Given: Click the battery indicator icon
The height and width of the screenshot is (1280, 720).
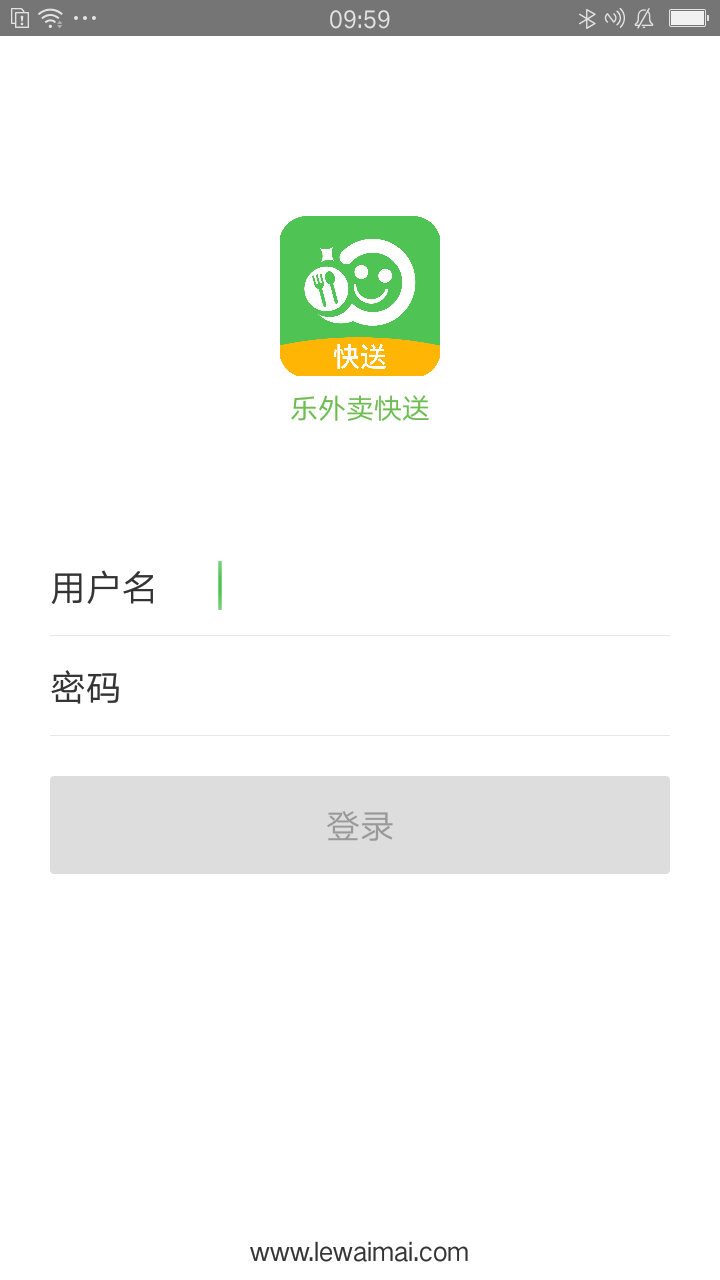Looking at the screenshot, I should pos(686,17).
